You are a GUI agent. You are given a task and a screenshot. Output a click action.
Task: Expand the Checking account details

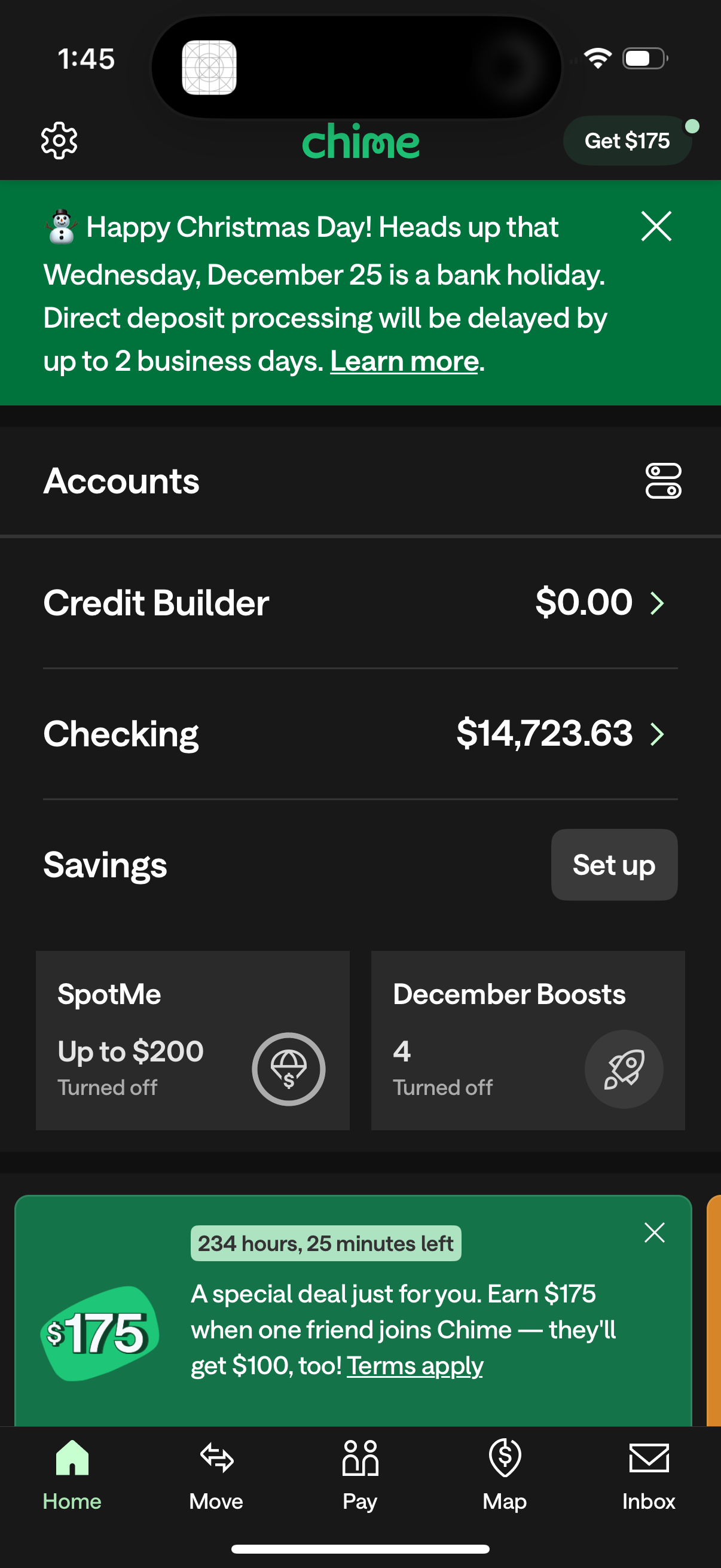coord(657,734)
